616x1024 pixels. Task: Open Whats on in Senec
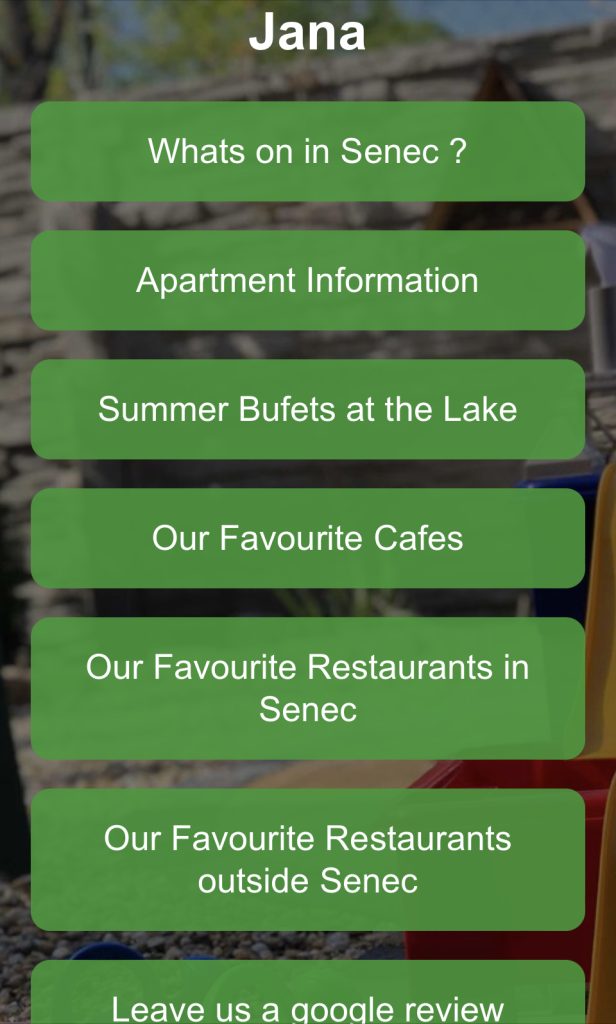tap(307, 151)
